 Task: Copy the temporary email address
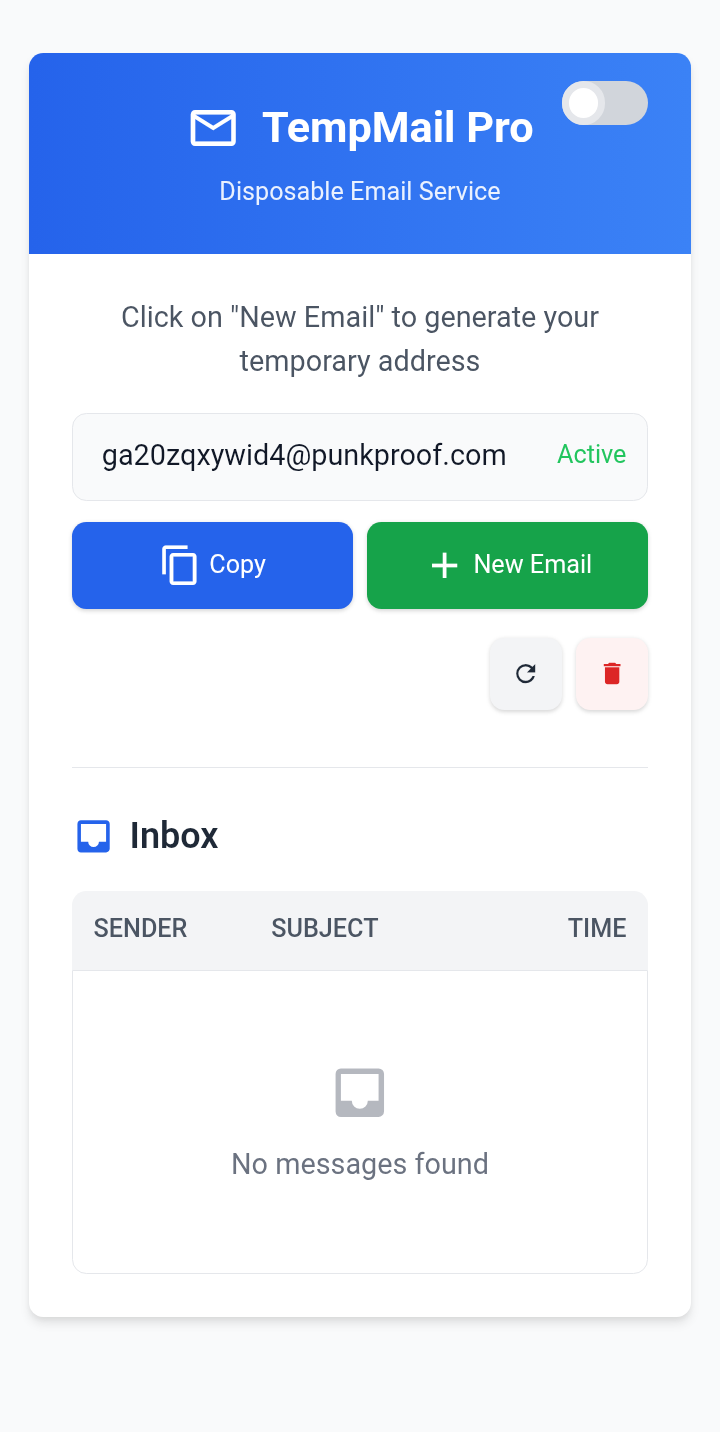[212, 565]
